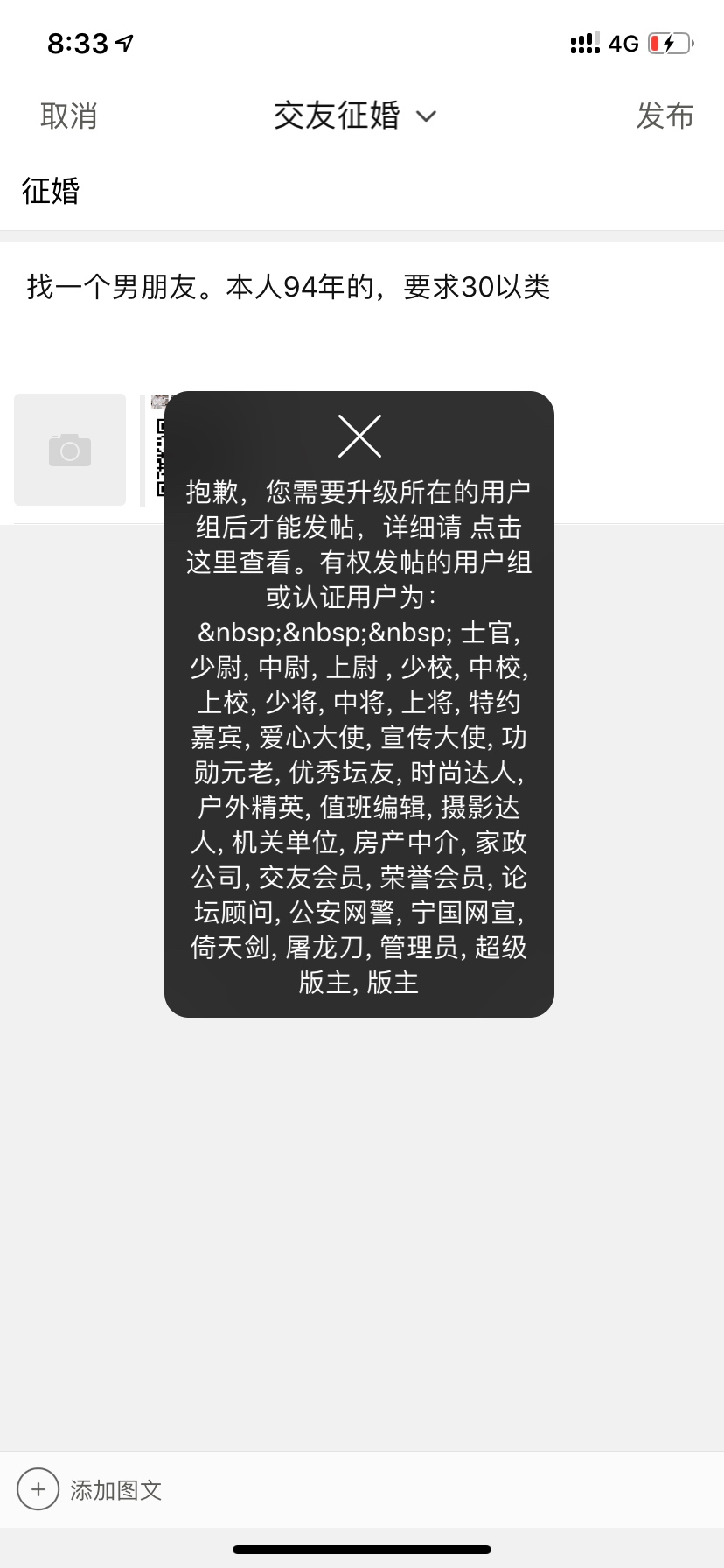Follow the 点击这里查看 link for details
The image size is (724, 1568).
pyautogui.click(x=496, y=528)
